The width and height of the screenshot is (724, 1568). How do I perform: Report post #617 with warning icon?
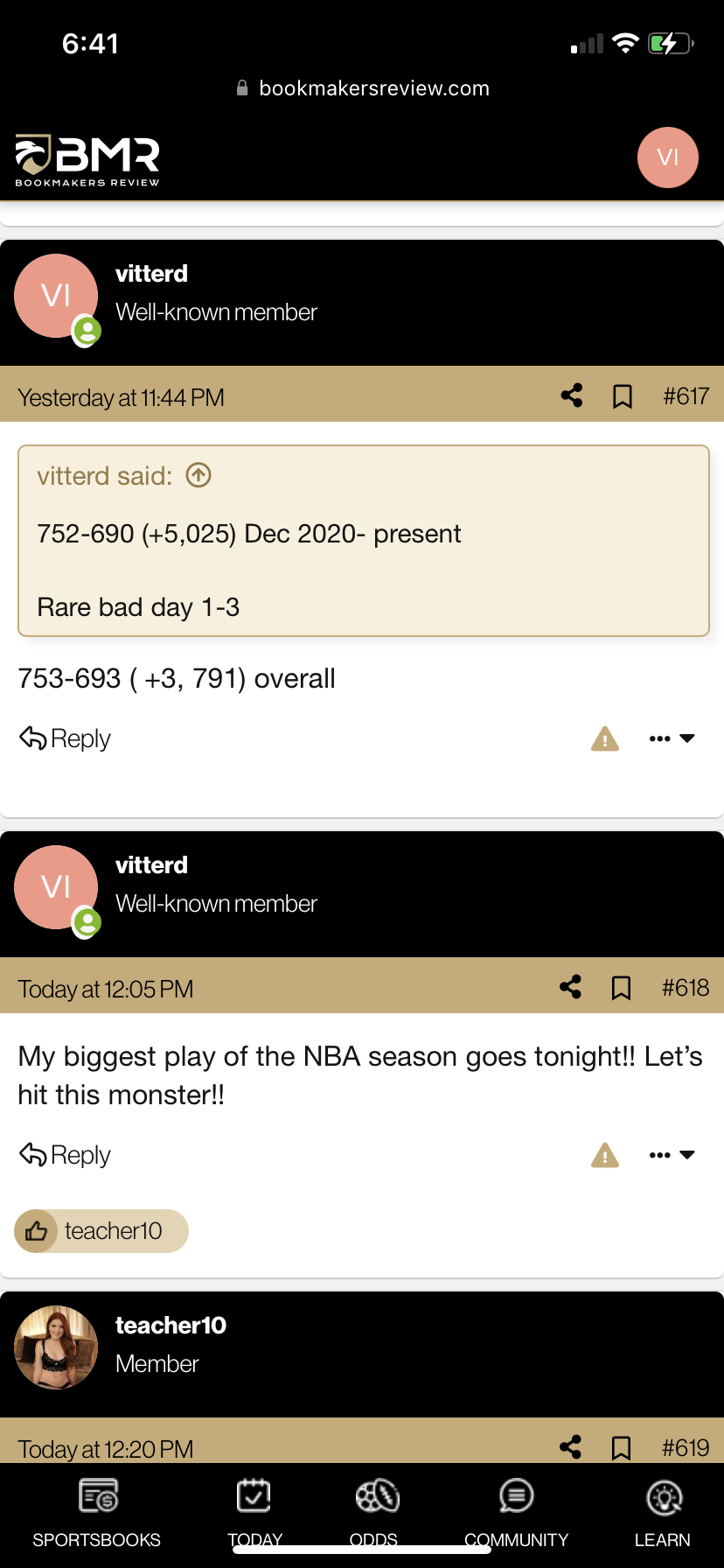click(604, 739)
